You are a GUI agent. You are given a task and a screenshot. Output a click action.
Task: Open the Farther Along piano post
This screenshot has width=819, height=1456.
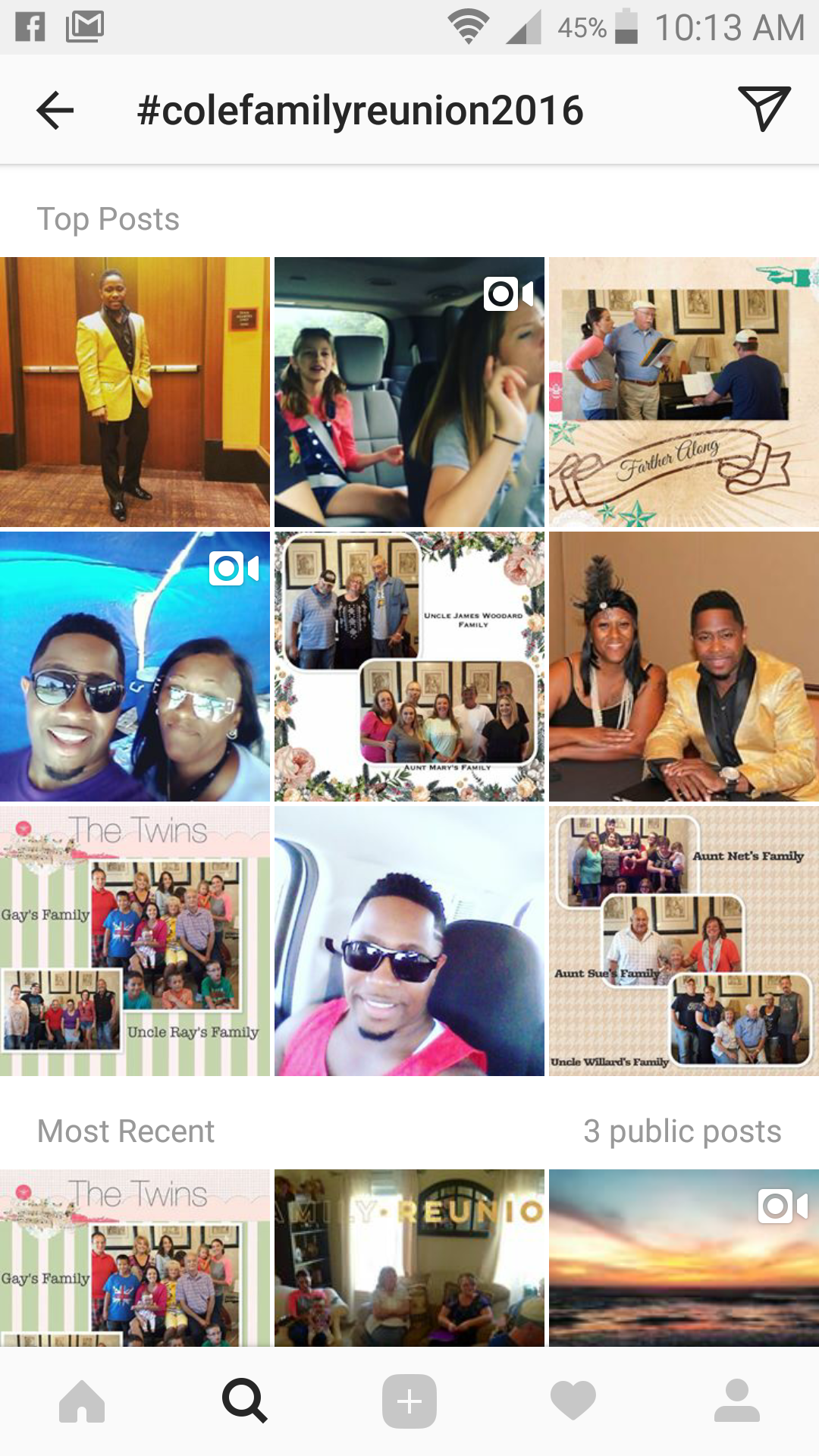pos(684,392)
